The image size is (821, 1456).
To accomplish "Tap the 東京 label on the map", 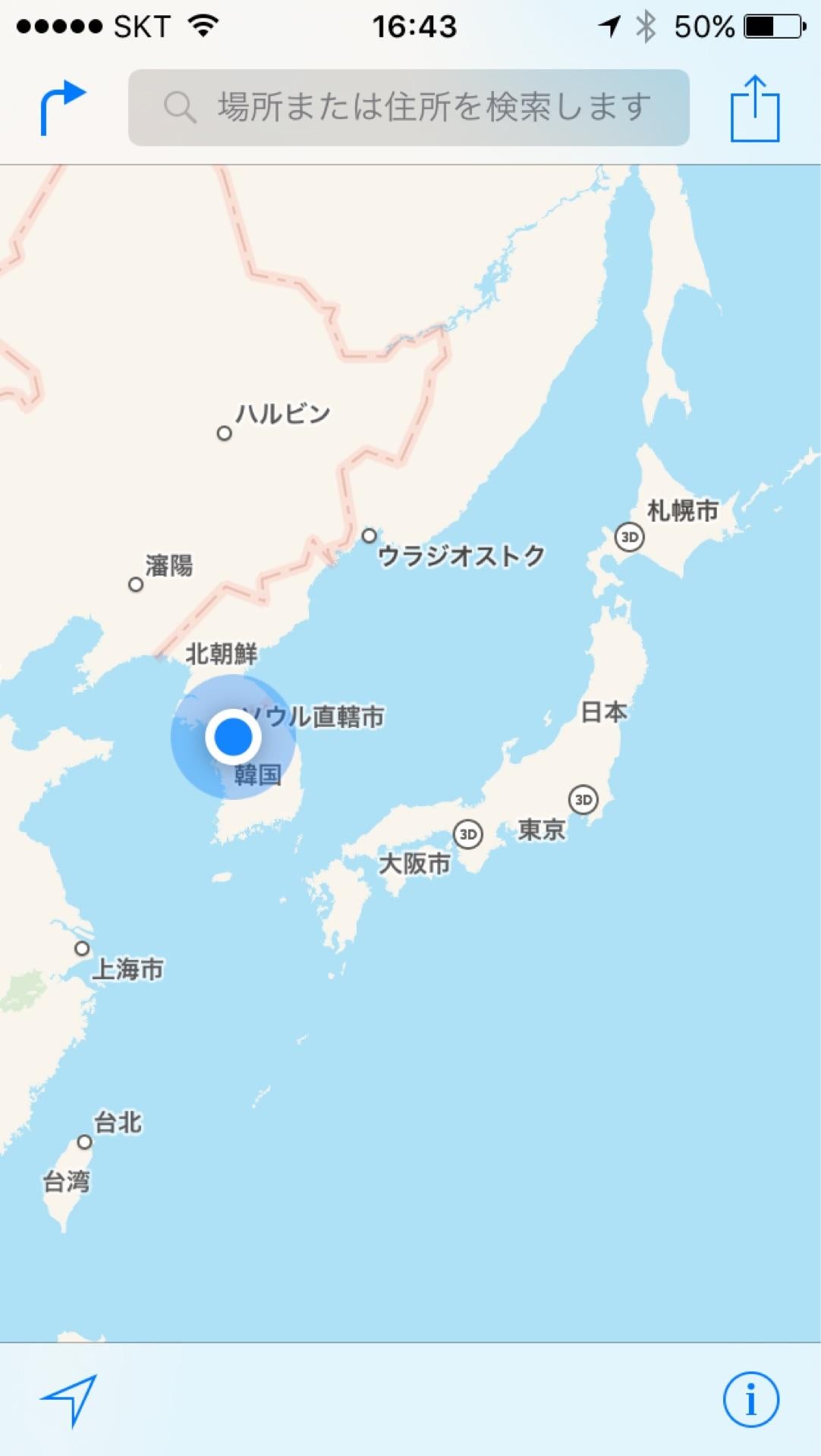I will (x=541, y=831).
